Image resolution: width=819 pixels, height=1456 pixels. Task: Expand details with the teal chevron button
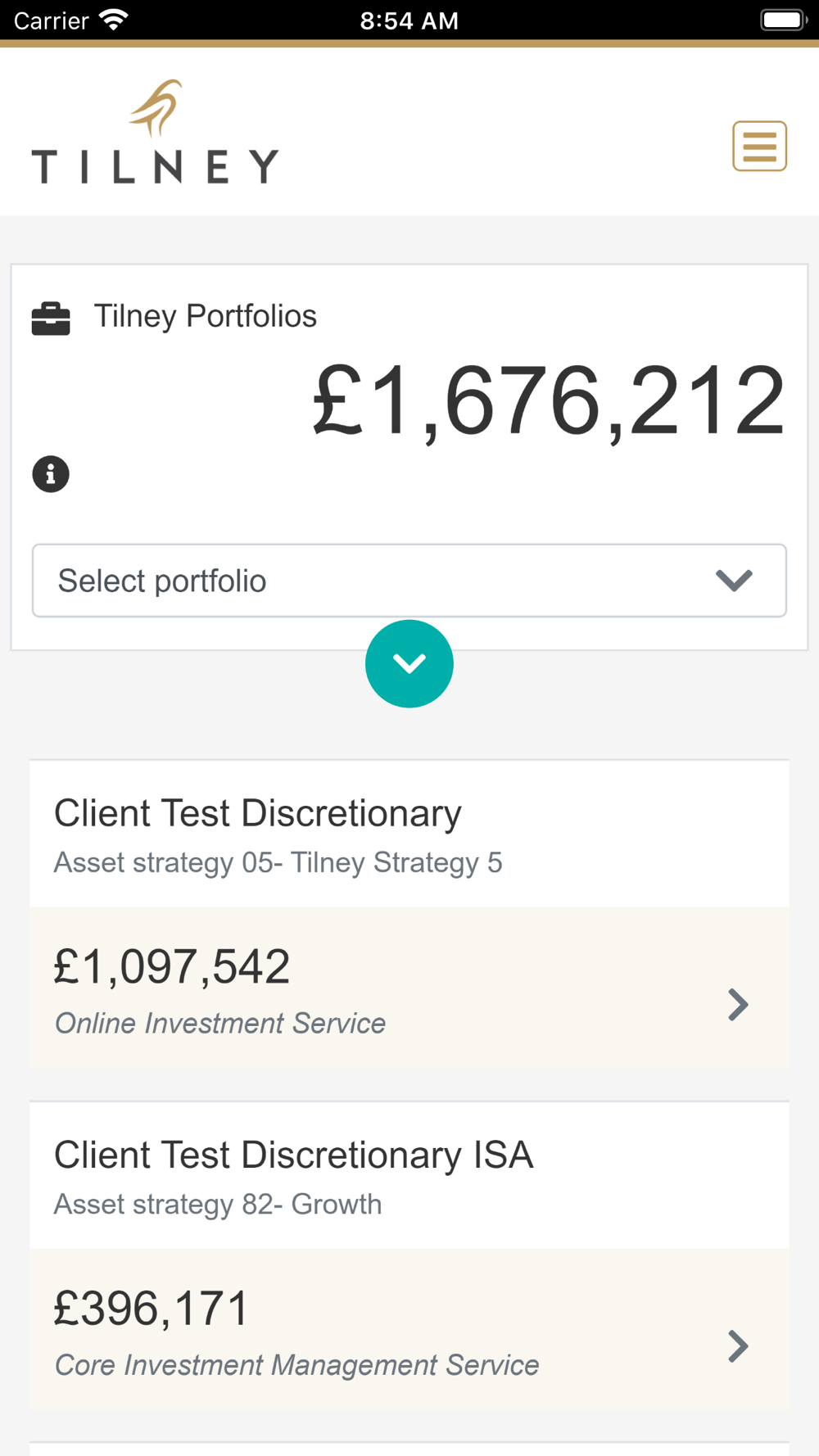[409, 664]
